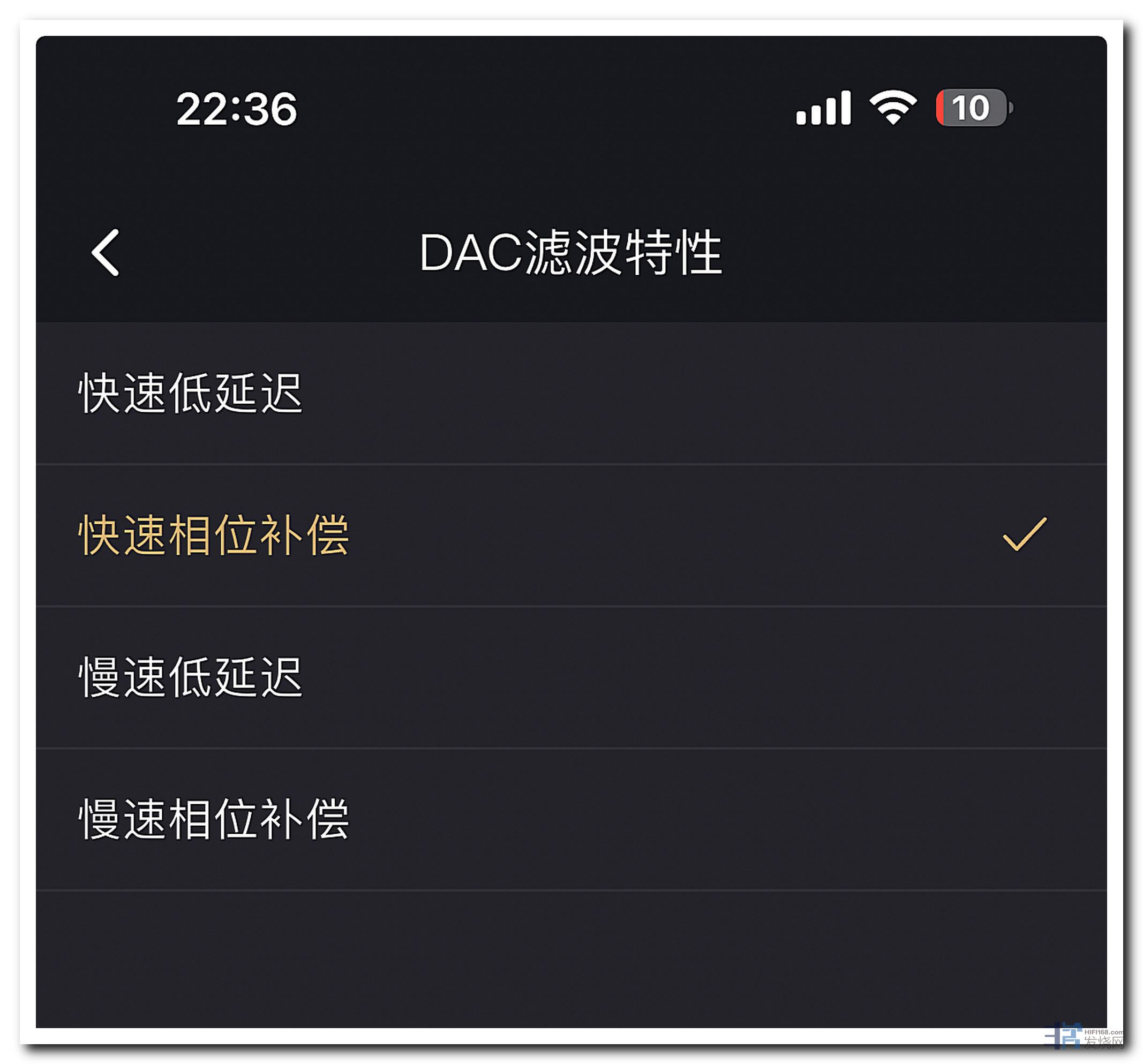This screenshot has height=1064, width=1143.
Task: Select the 快速低延迟 filter option
Action: [191, 393]
